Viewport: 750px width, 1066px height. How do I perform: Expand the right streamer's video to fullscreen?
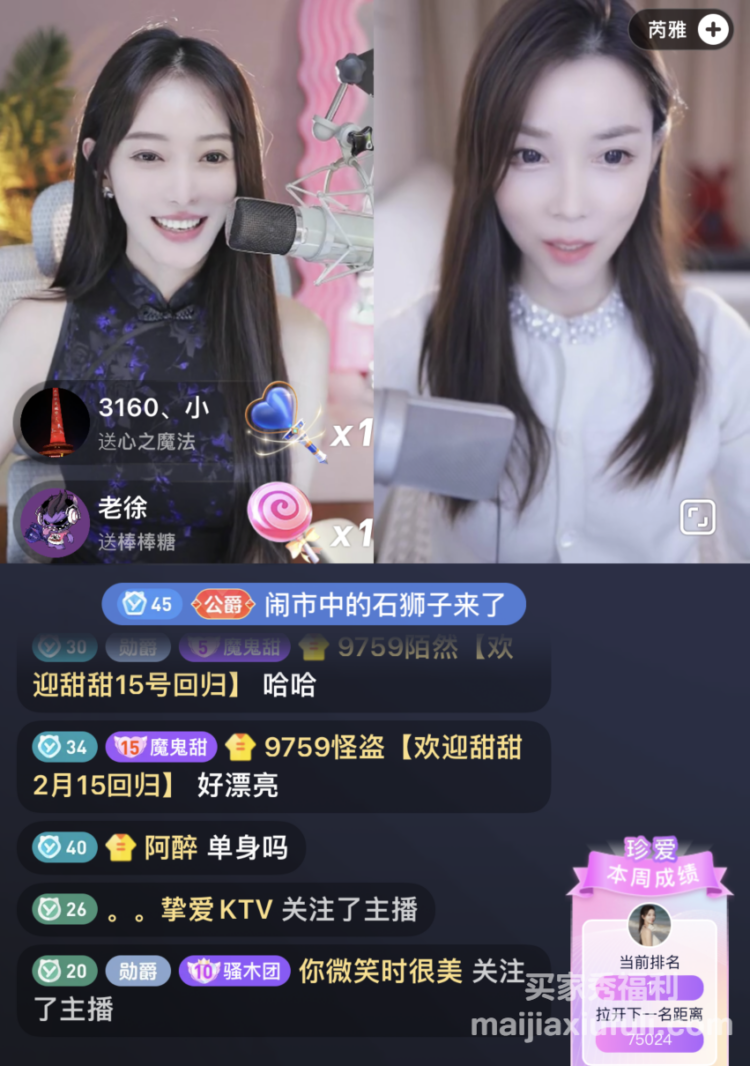[x=698, y=517]
